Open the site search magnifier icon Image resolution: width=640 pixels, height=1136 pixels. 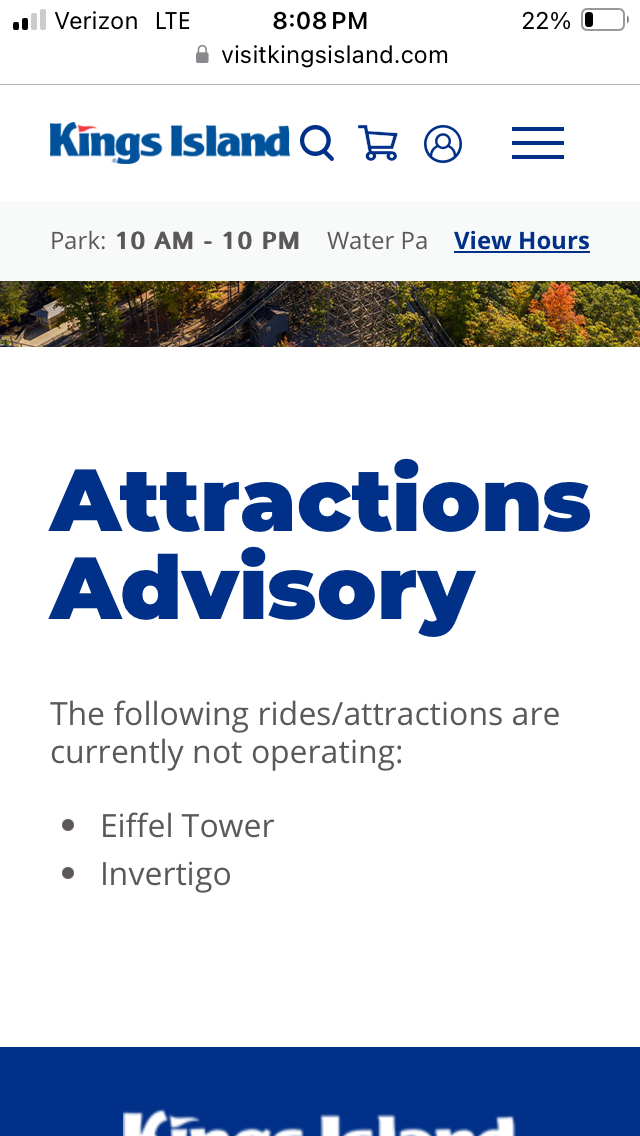[x=317, y=143]
